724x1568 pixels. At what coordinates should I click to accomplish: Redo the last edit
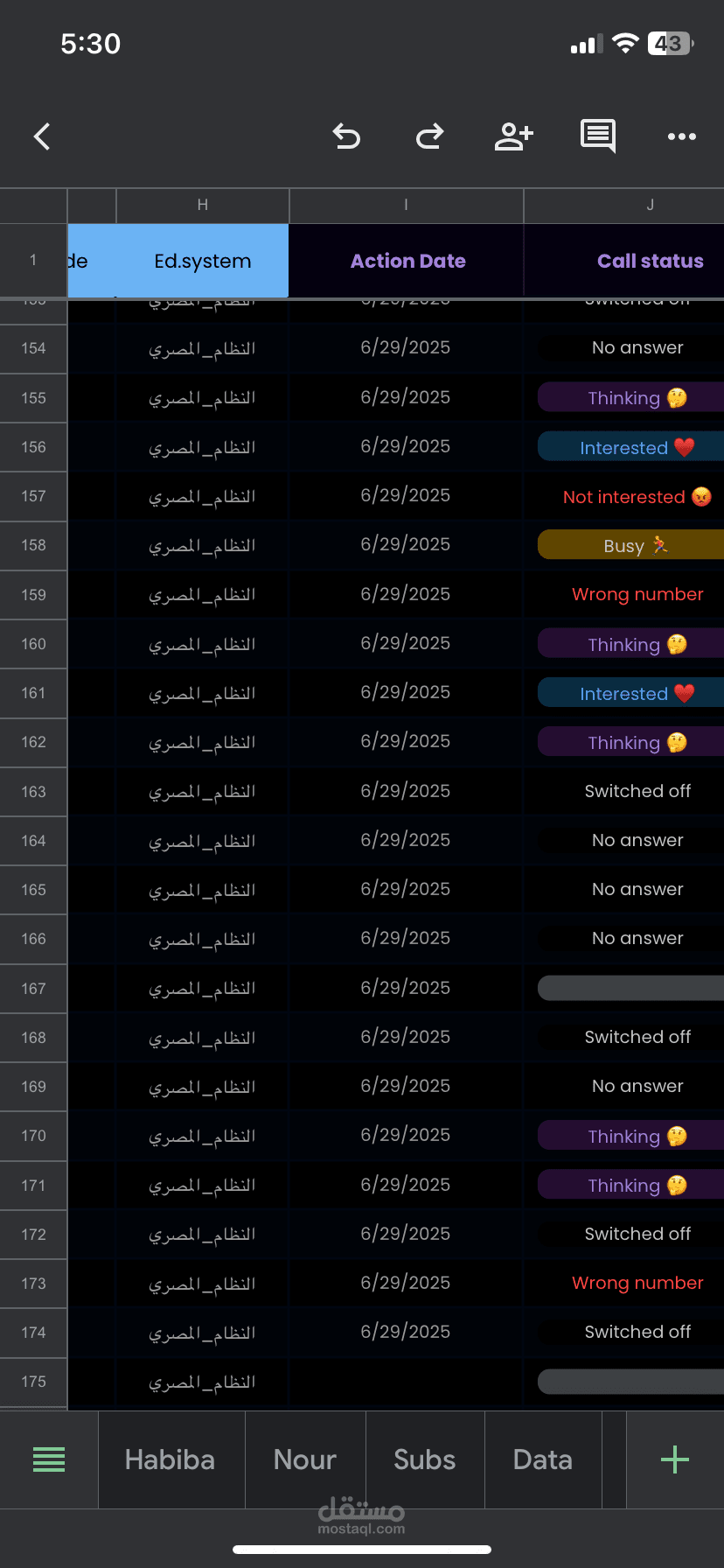point(429,136)
